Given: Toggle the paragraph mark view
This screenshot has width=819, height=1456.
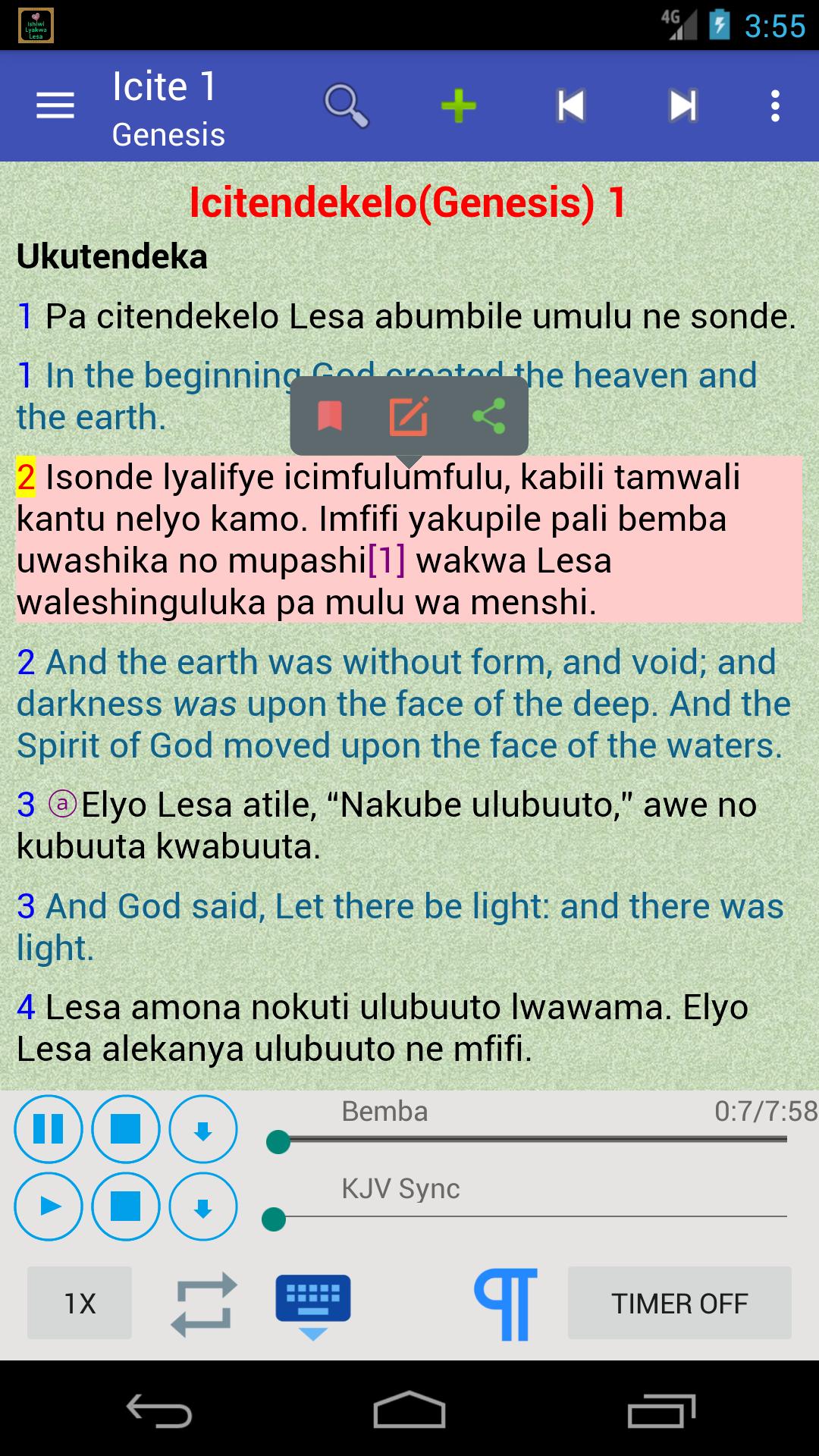Looking at the screenshot, I should [x=506, y=1303].
